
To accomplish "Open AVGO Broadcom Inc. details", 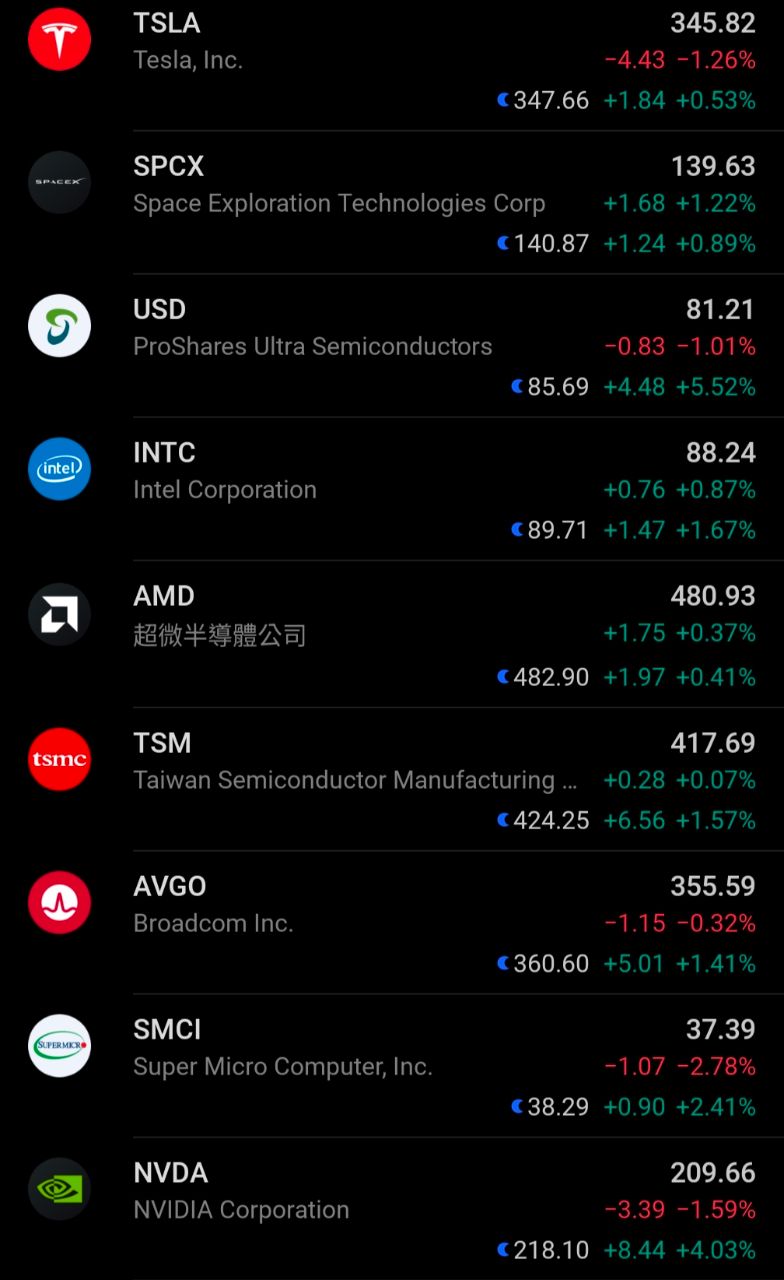I will point(392,922).
